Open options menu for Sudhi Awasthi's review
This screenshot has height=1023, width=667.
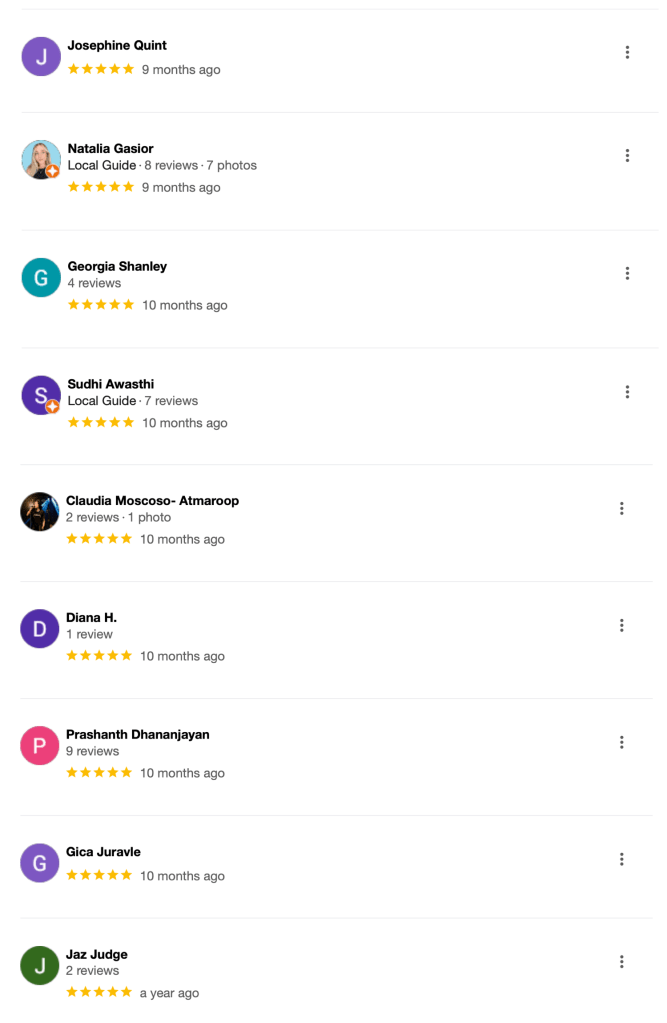pos(627,391)
